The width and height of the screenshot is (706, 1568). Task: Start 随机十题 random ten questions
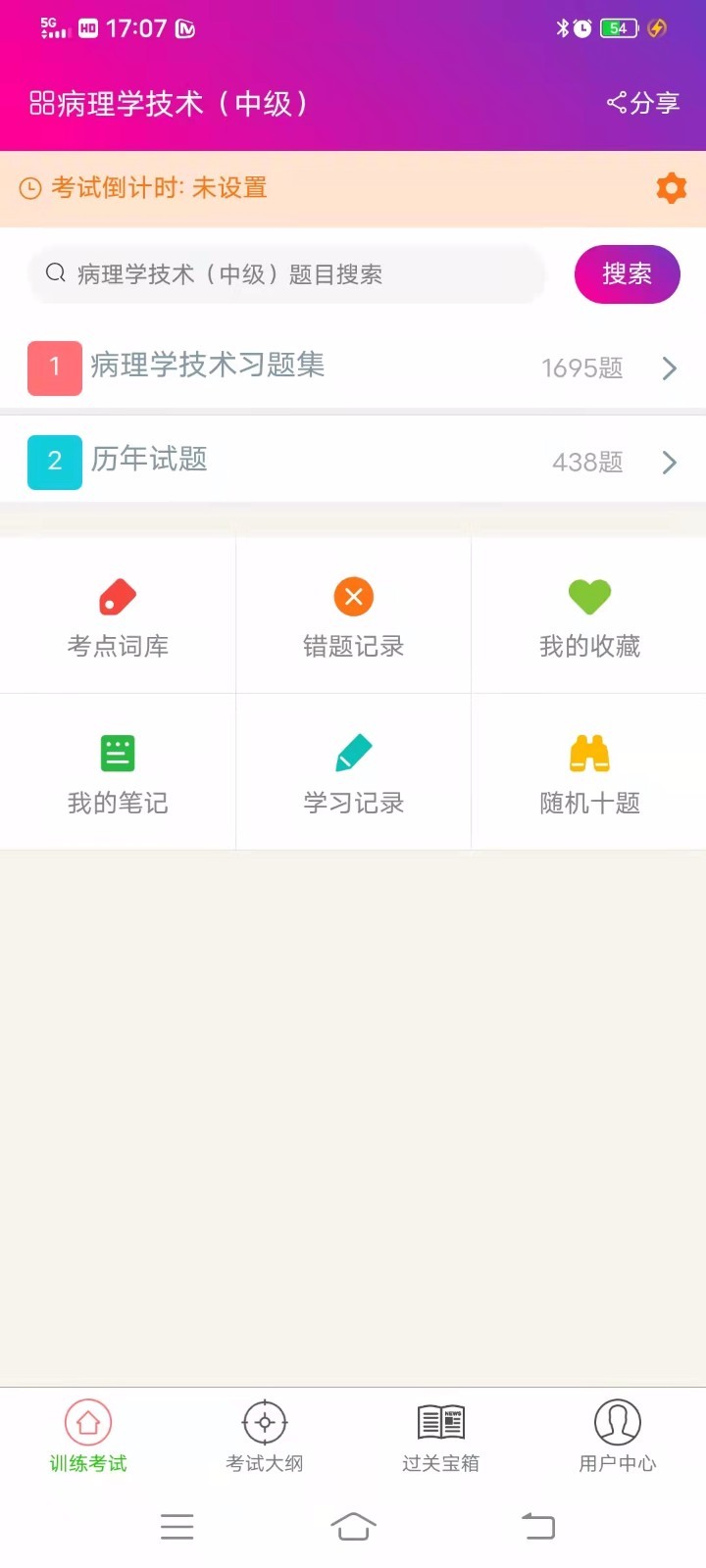pyautogui.click(x=588, y=771)
